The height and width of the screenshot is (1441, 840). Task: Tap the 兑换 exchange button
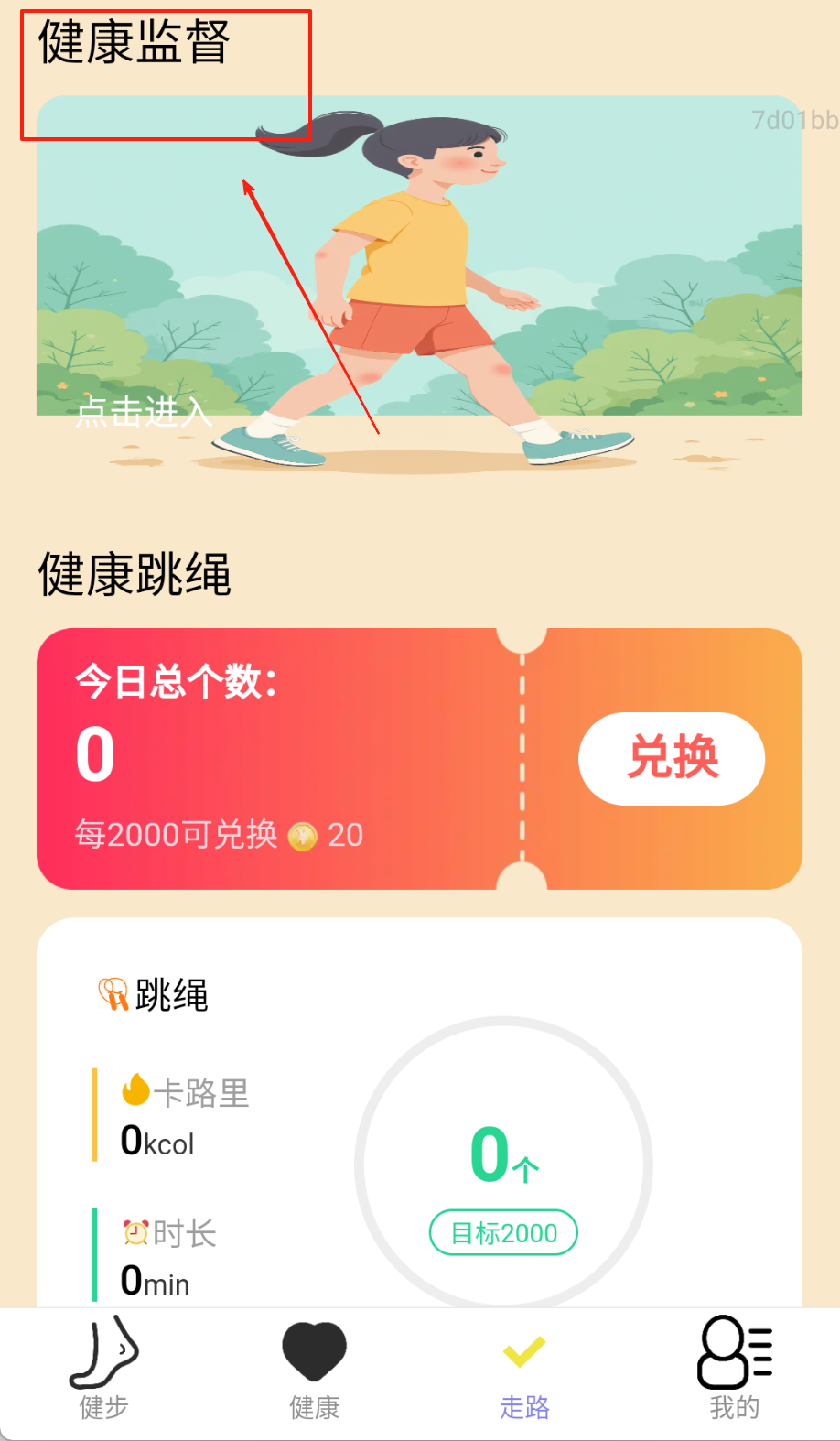[672, 758]
